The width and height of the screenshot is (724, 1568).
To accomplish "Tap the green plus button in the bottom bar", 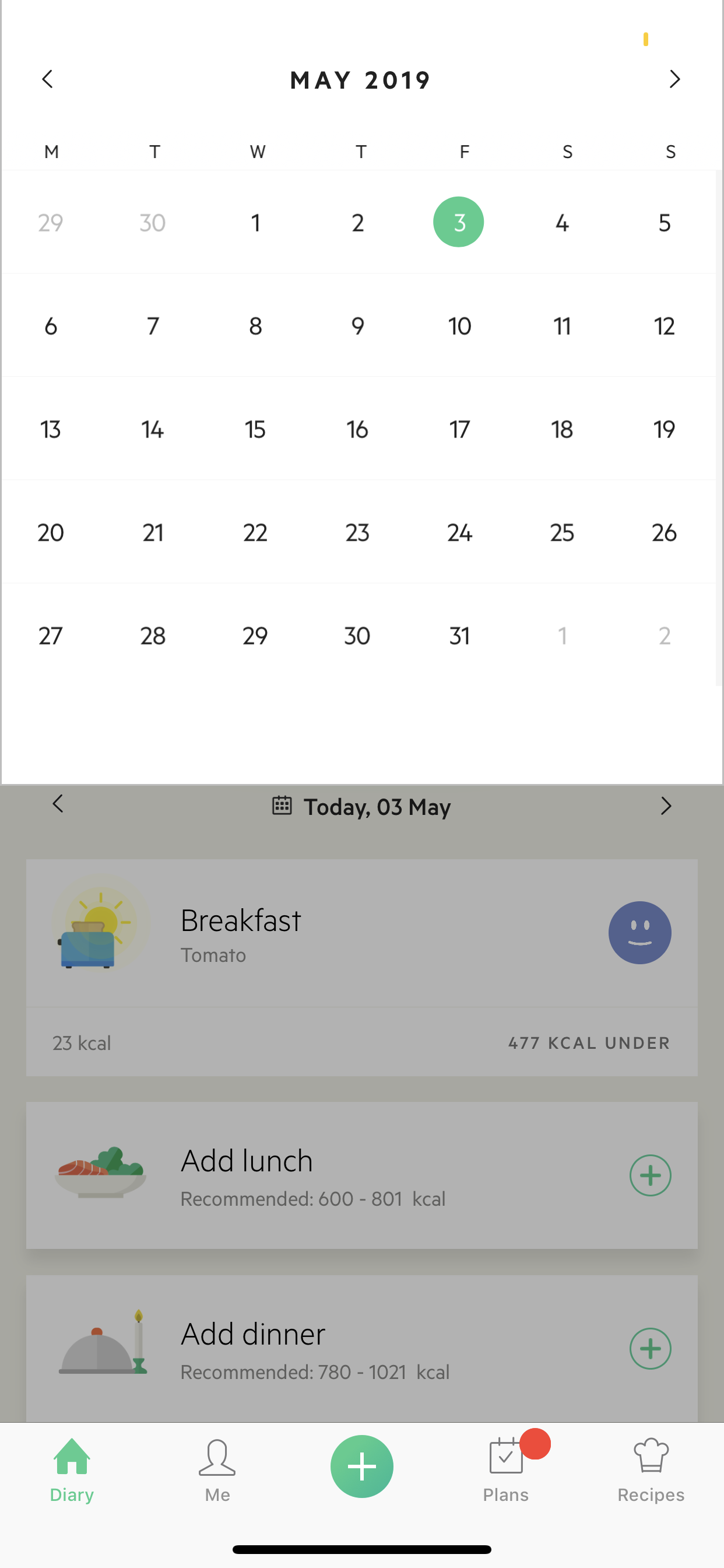I will tap(362, 1466).
